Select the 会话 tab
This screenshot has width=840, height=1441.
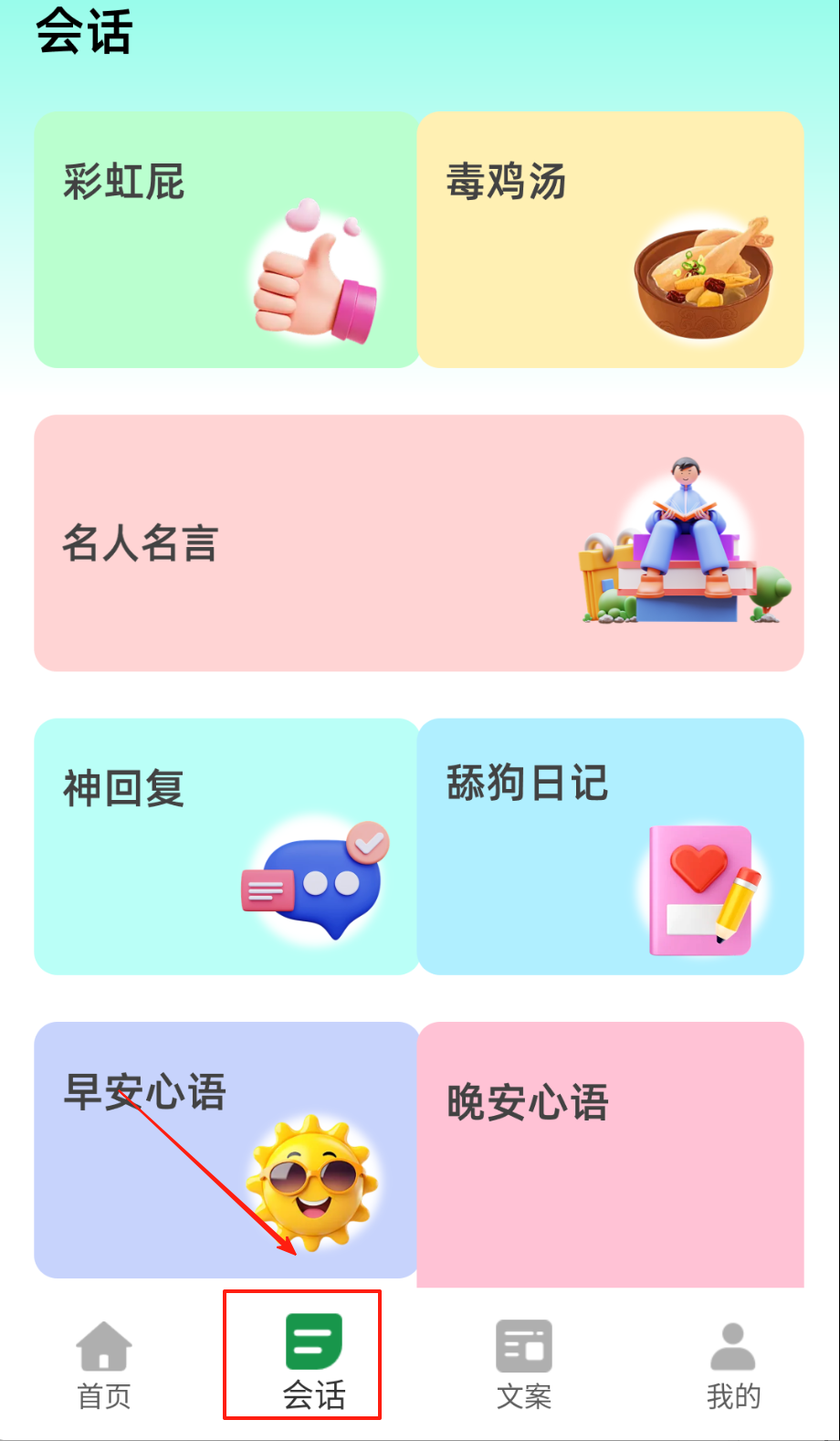click(x=313, y=1363)
